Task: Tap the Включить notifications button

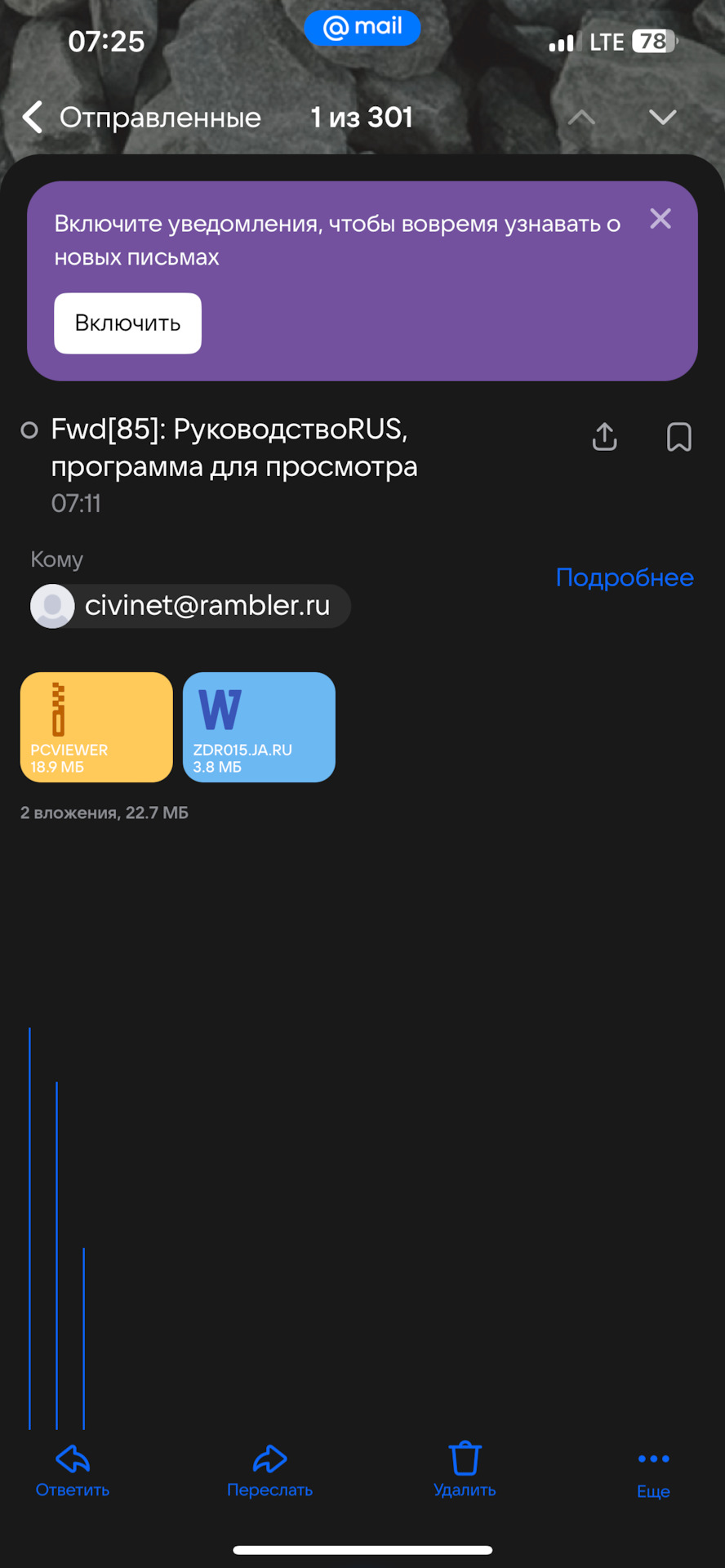Action: [x=127, y=323]
